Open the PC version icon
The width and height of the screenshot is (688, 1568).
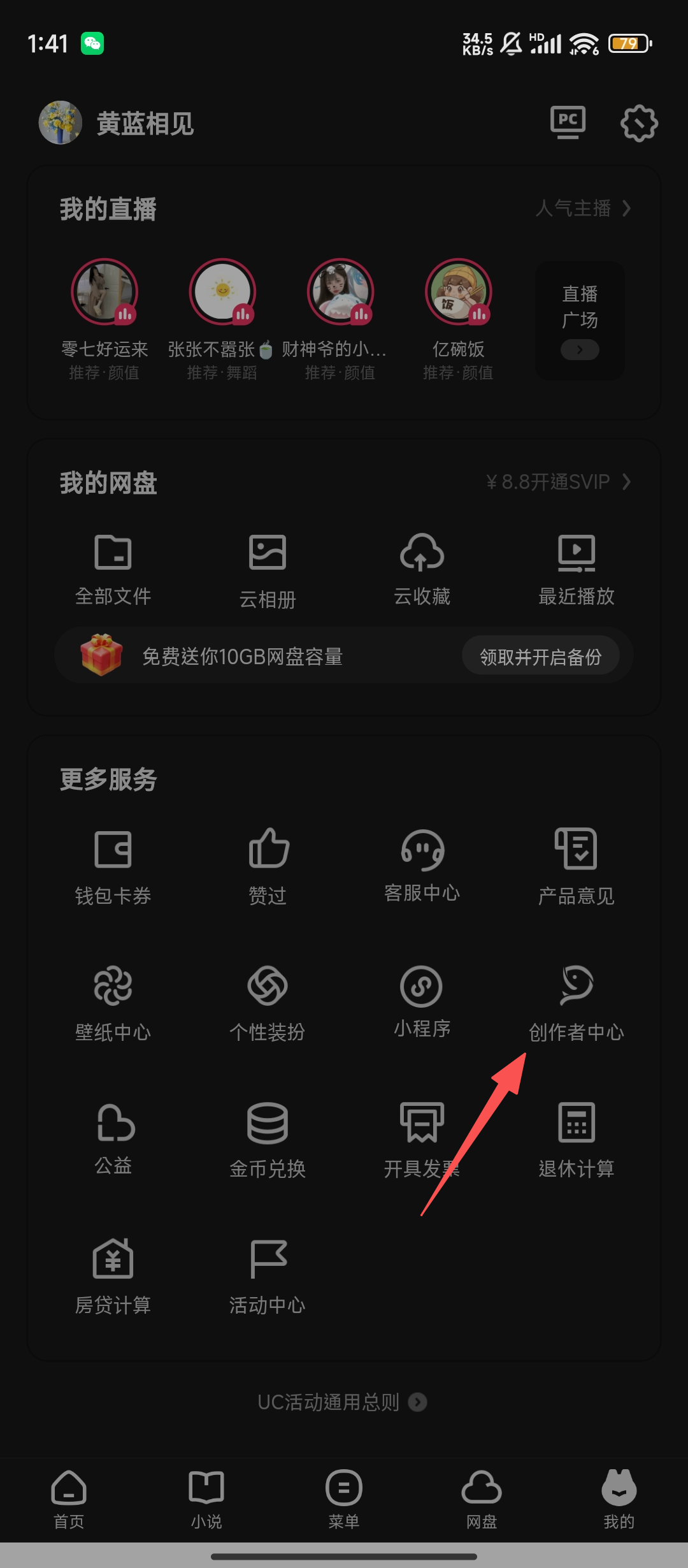(568, 122)
